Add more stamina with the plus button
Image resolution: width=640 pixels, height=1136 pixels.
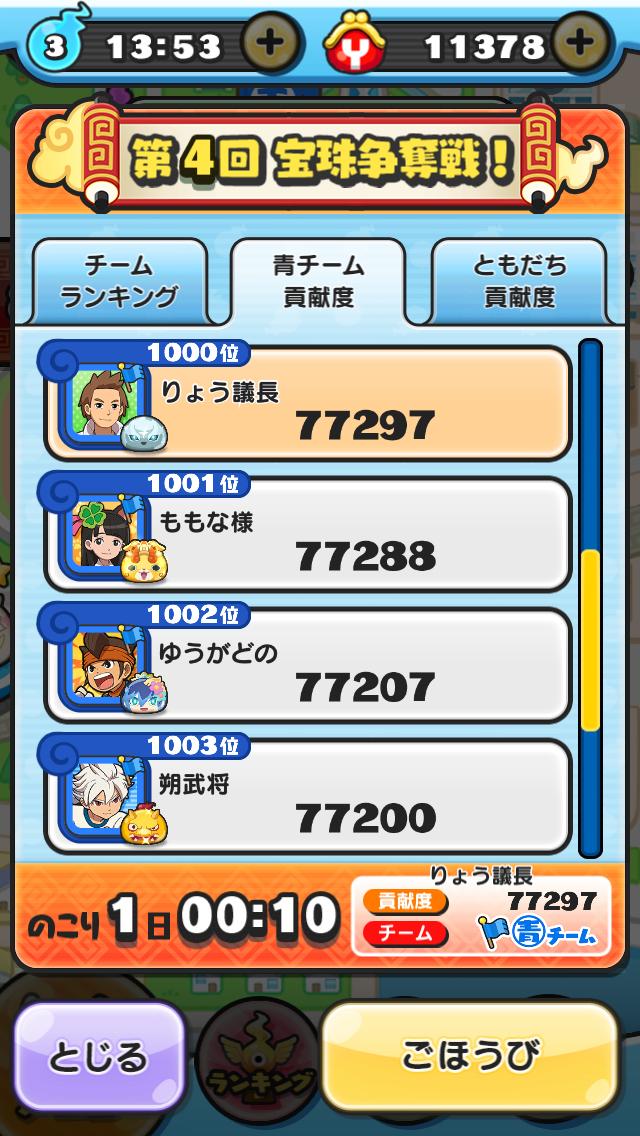[x=269, y=43]
